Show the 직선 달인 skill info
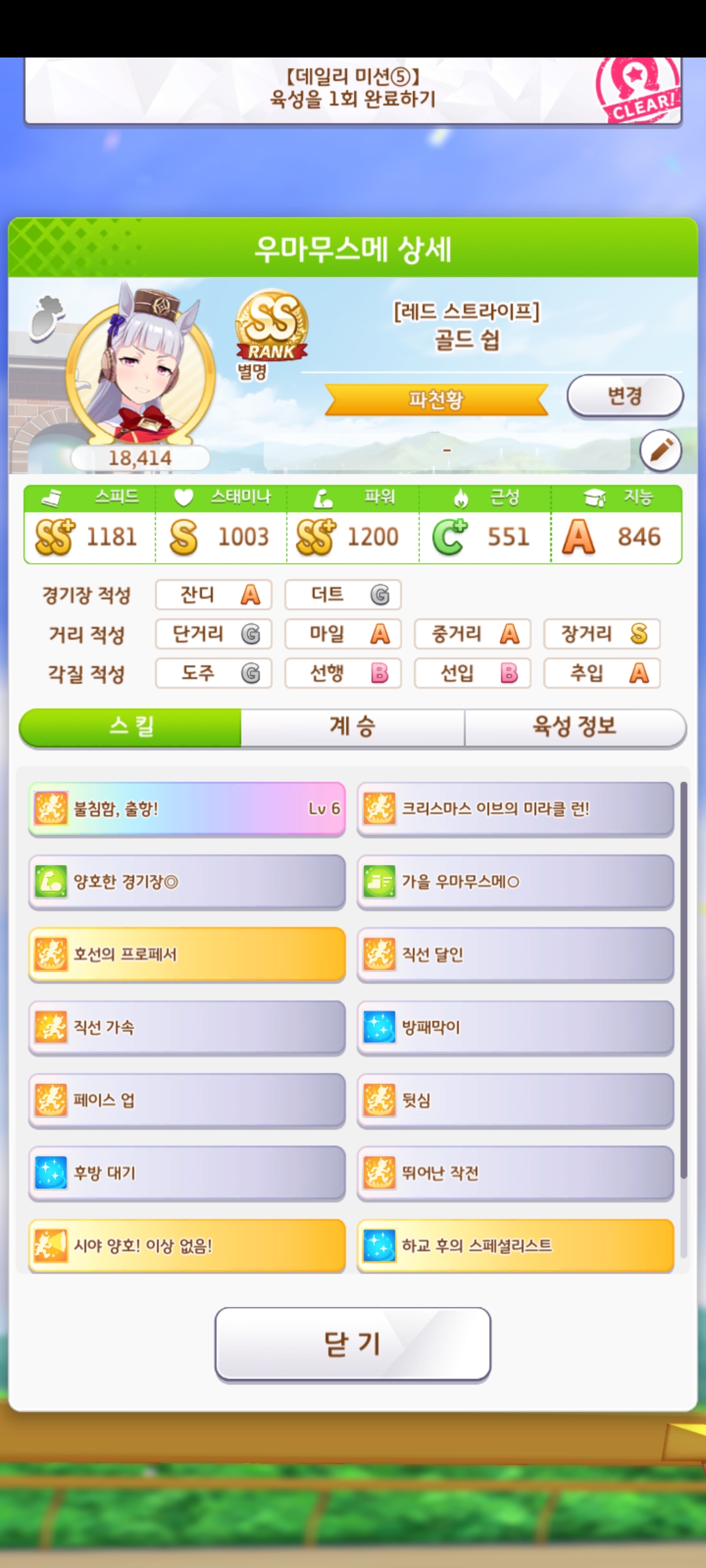Viewport: 706px width, 1568px height. [515, 955]
